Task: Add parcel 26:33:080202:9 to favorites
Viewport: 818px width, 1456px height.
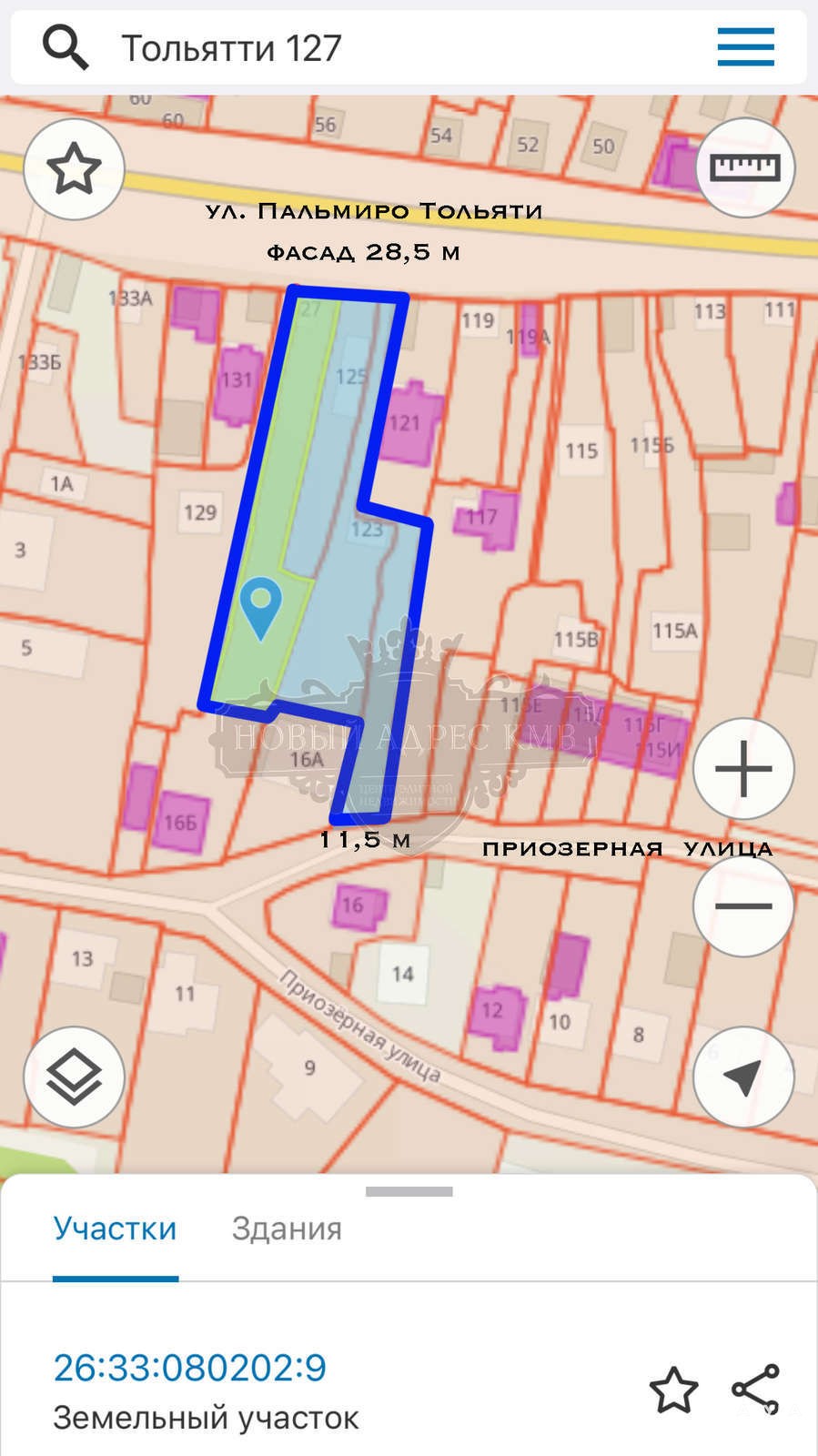Action: click(673, 1390)
